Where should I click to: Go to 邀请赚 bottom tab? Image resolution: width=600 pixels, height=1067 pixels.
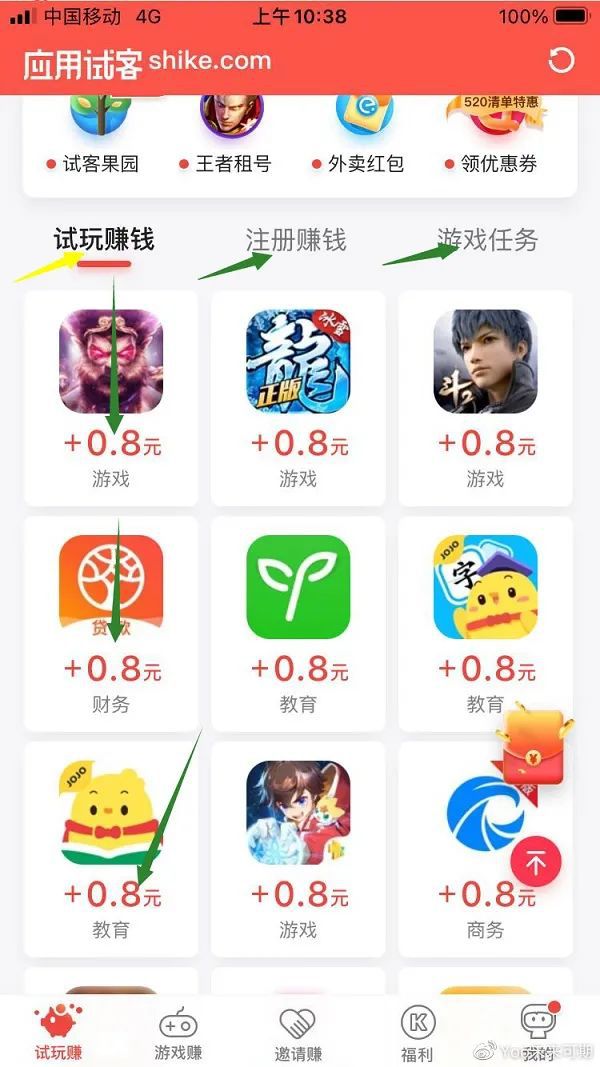click(298, 1032)
